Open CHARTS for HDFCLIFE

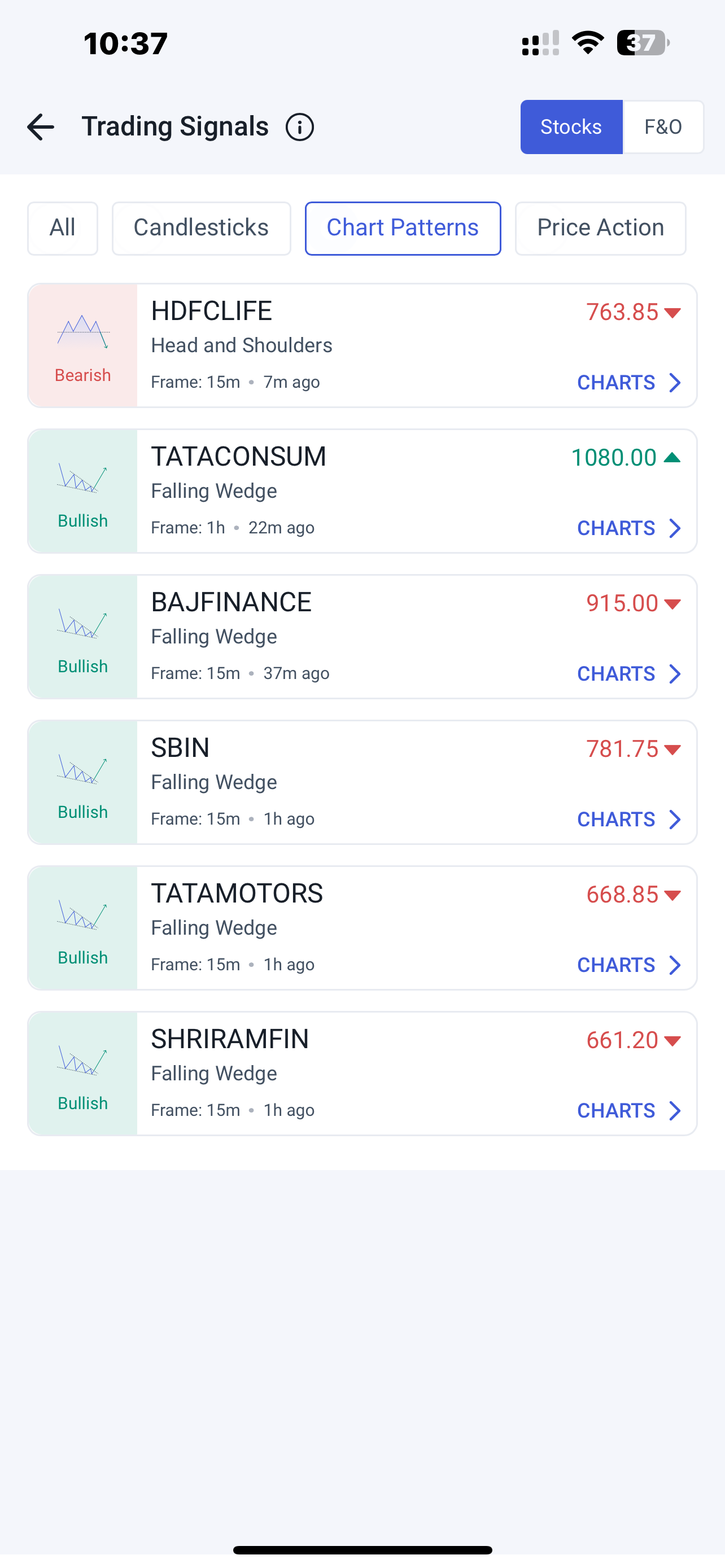pyautogui.click(x=629, y=382)
